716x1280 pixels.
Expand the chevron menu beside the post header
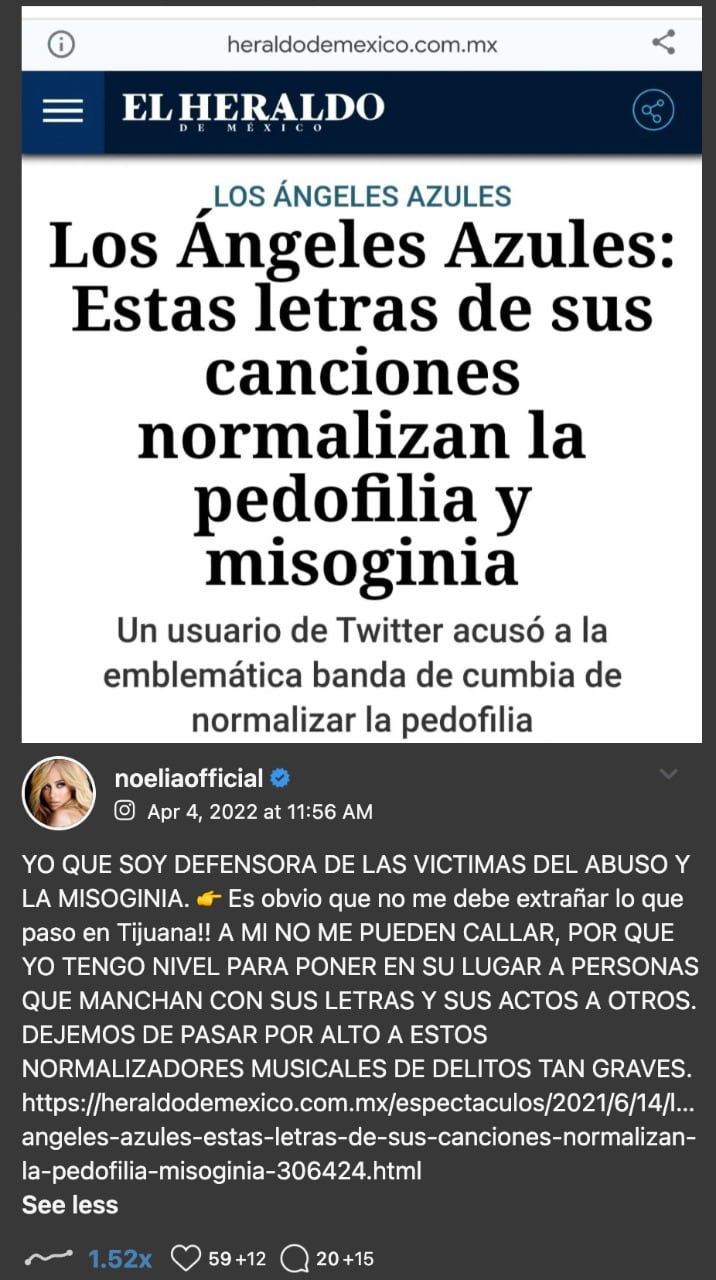pyautogui.click(x=669, y=775)
